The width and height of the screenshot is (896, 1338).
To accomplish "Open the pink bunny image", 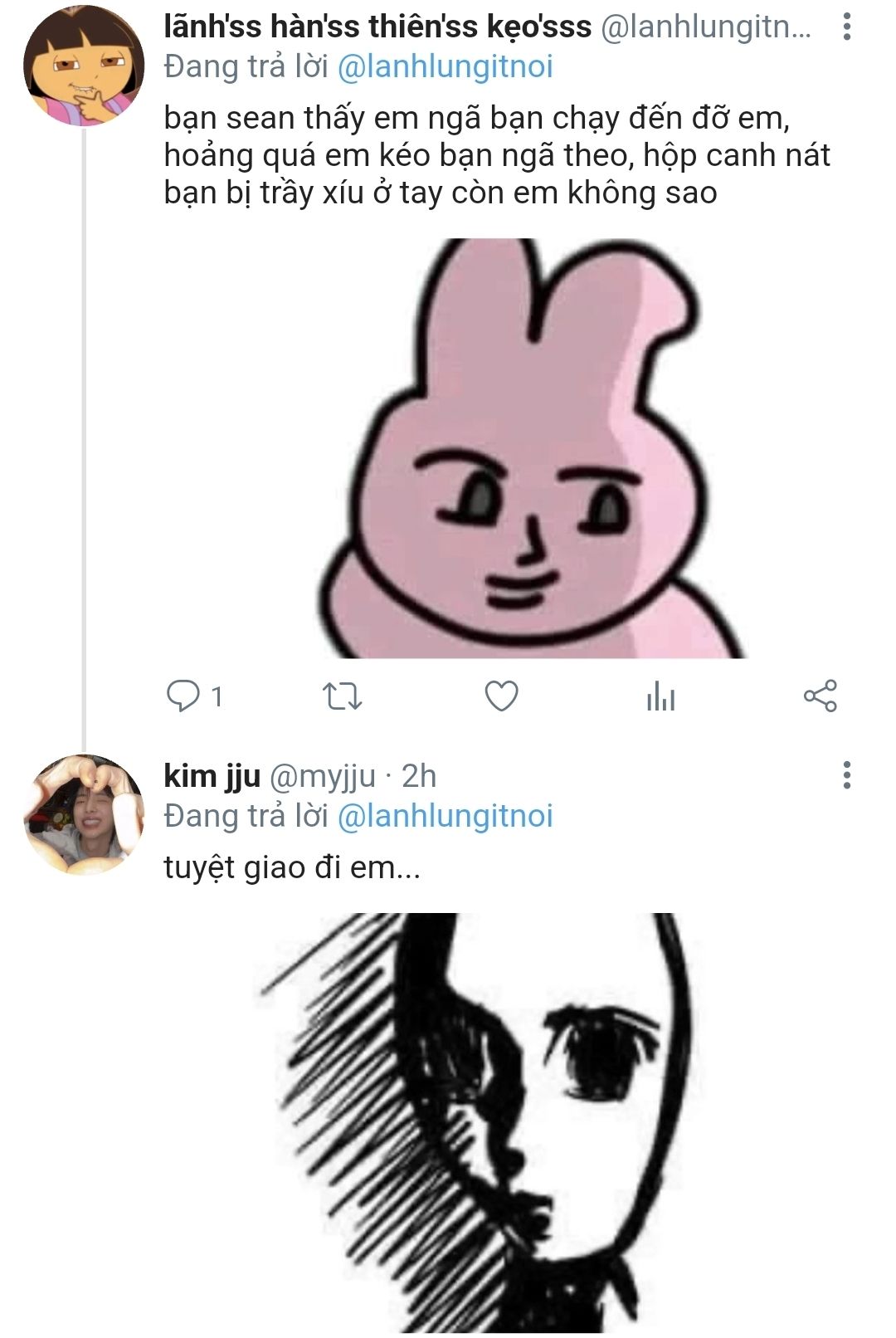I will [531, 448].
